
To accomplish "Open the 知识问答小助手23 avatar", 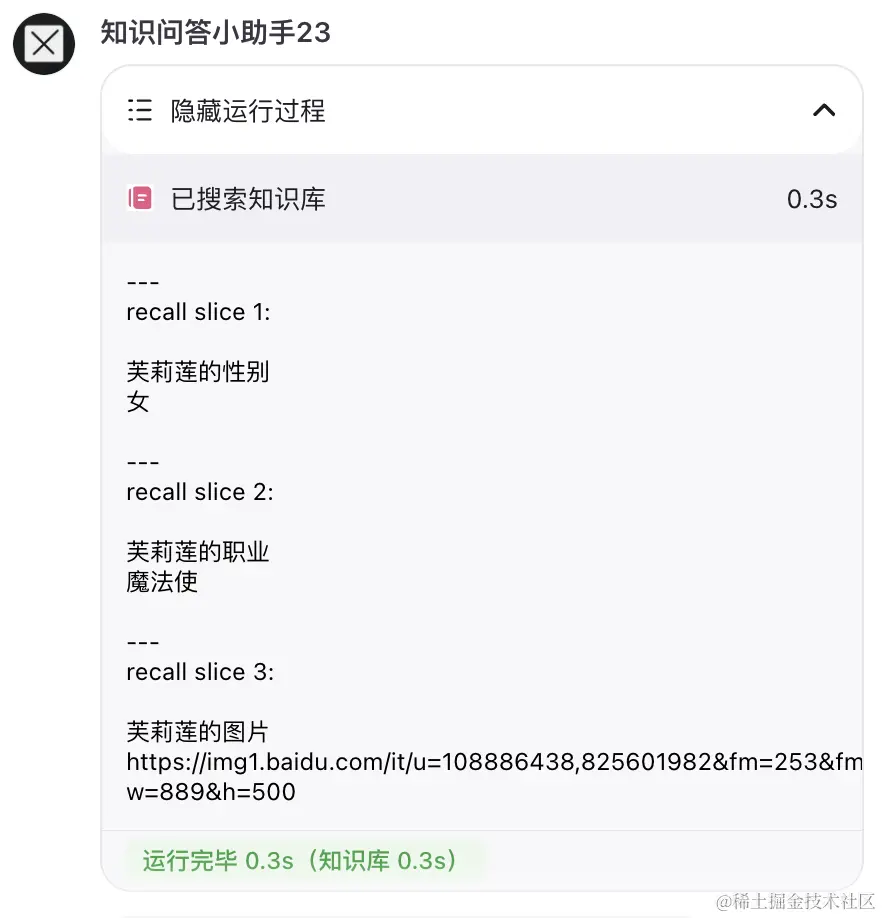I will tap(44, 43).
